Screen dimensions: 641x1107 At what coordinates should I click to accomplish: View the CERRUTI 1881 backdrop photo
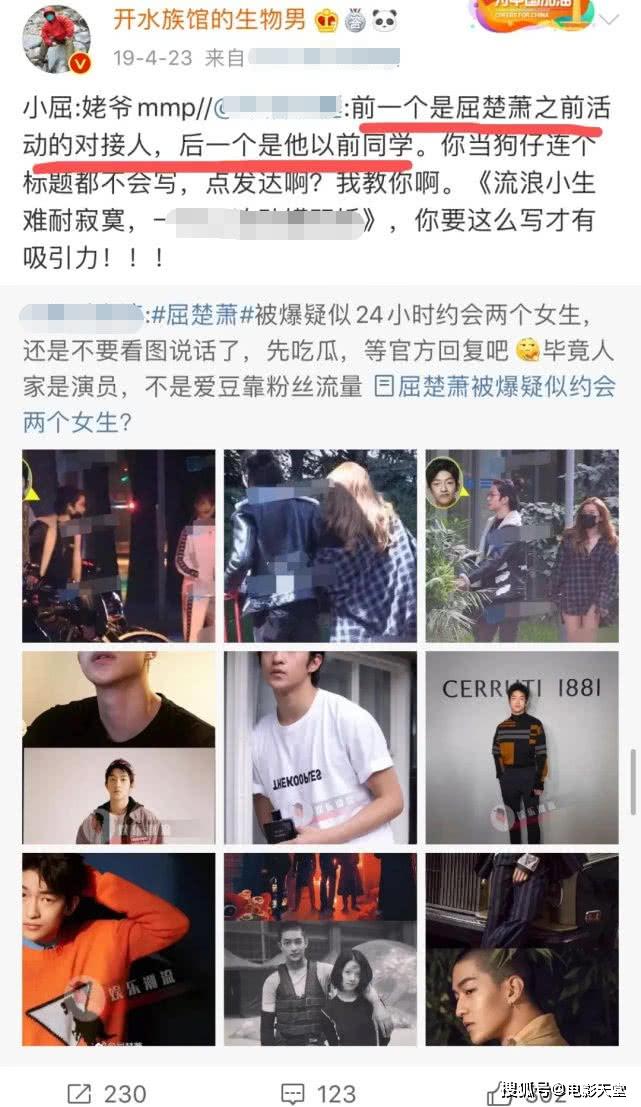[520, 747]
